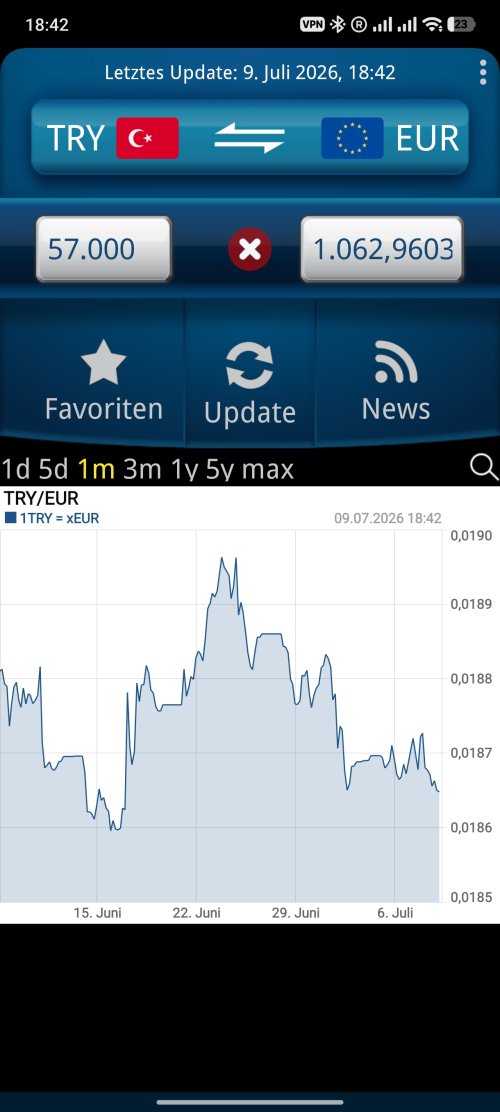The height and width of the screenshot is (1112, 500).
Task: Open the three-dot overflow menu
Action: pyautogui.click(x=483, y=72)
